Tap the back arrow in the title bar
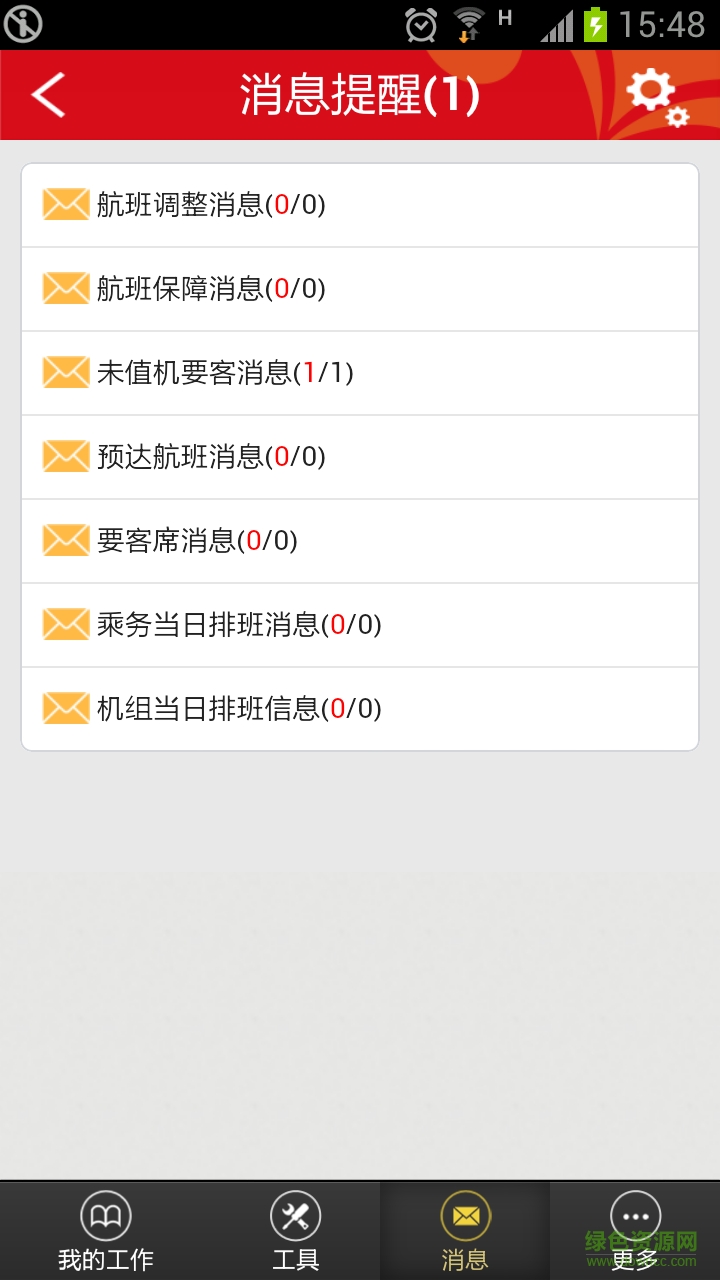Screen dimensions: 720x1280 [x=47, y=95]
